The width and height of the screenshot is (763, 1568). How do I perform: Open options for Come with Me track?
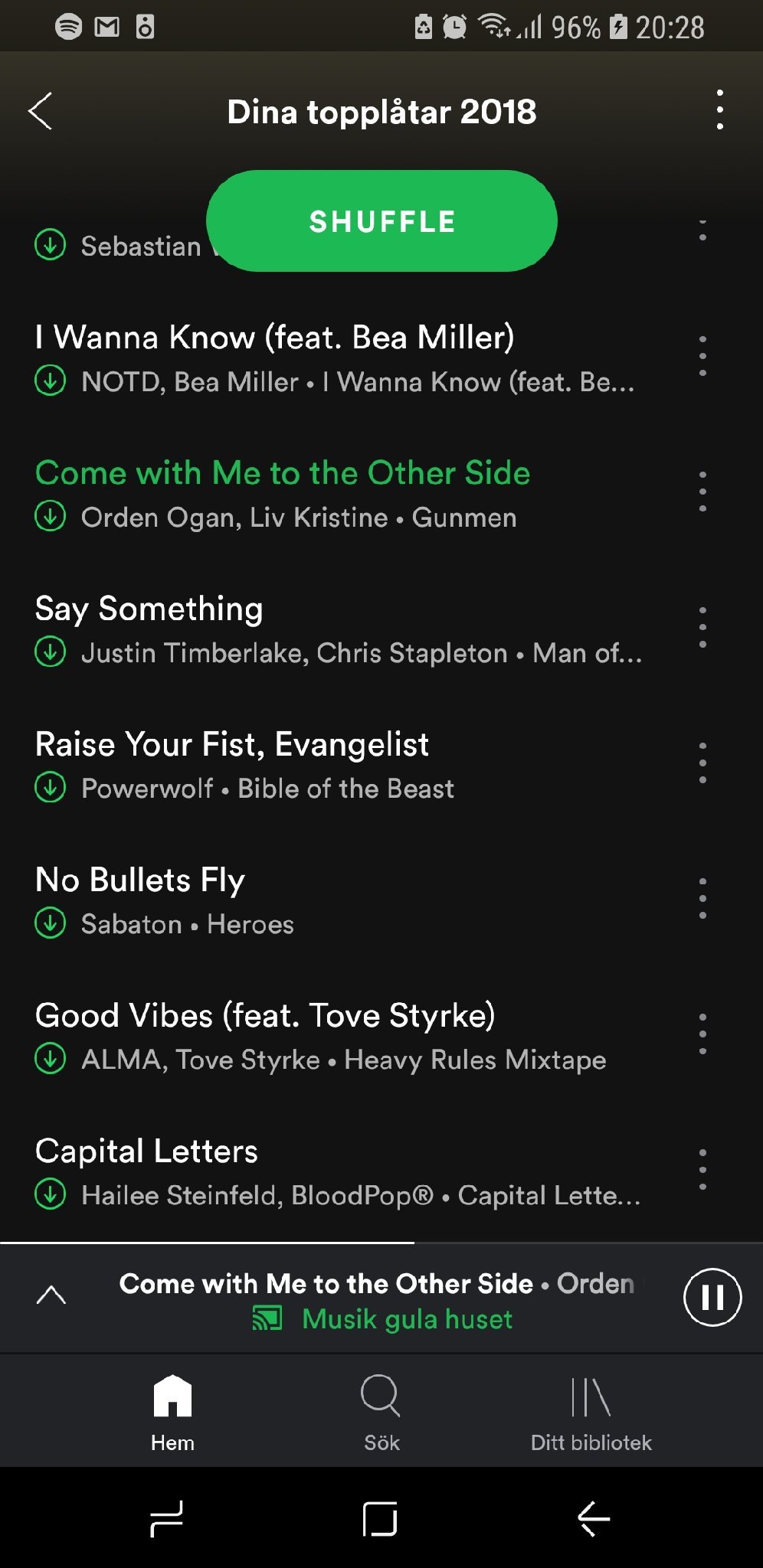(x=702, y=492)
